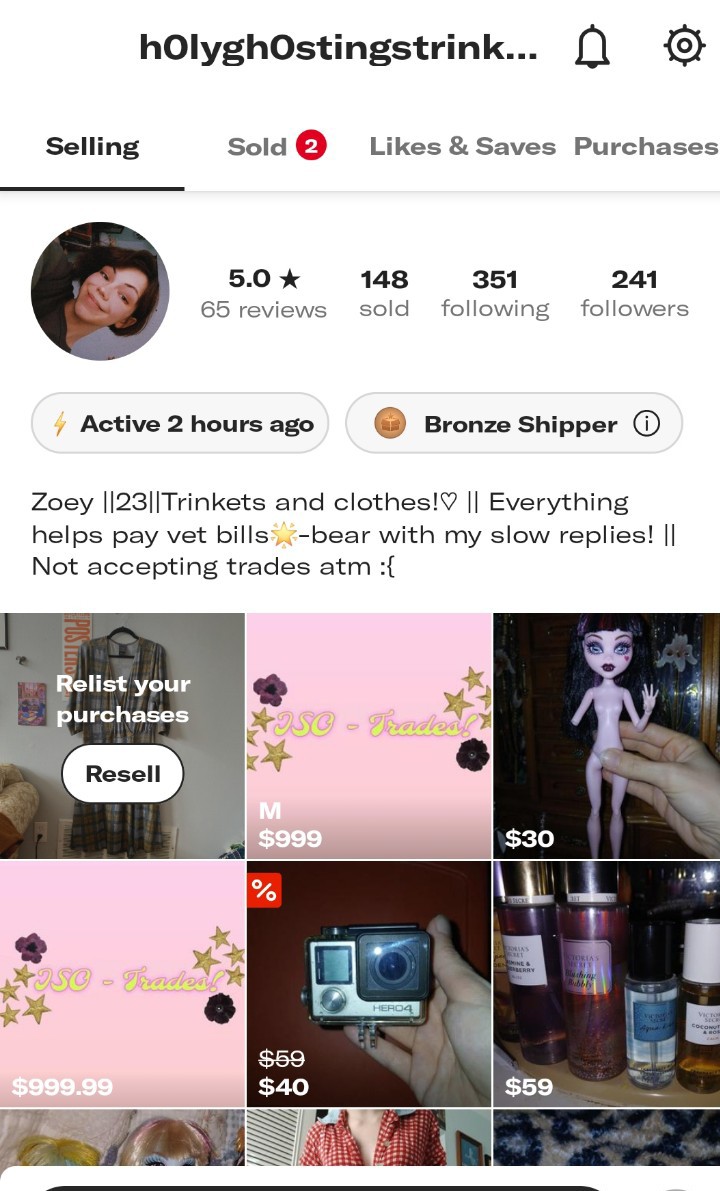Show the 351 following list
Screen dimensions: 720x1191
495,293
